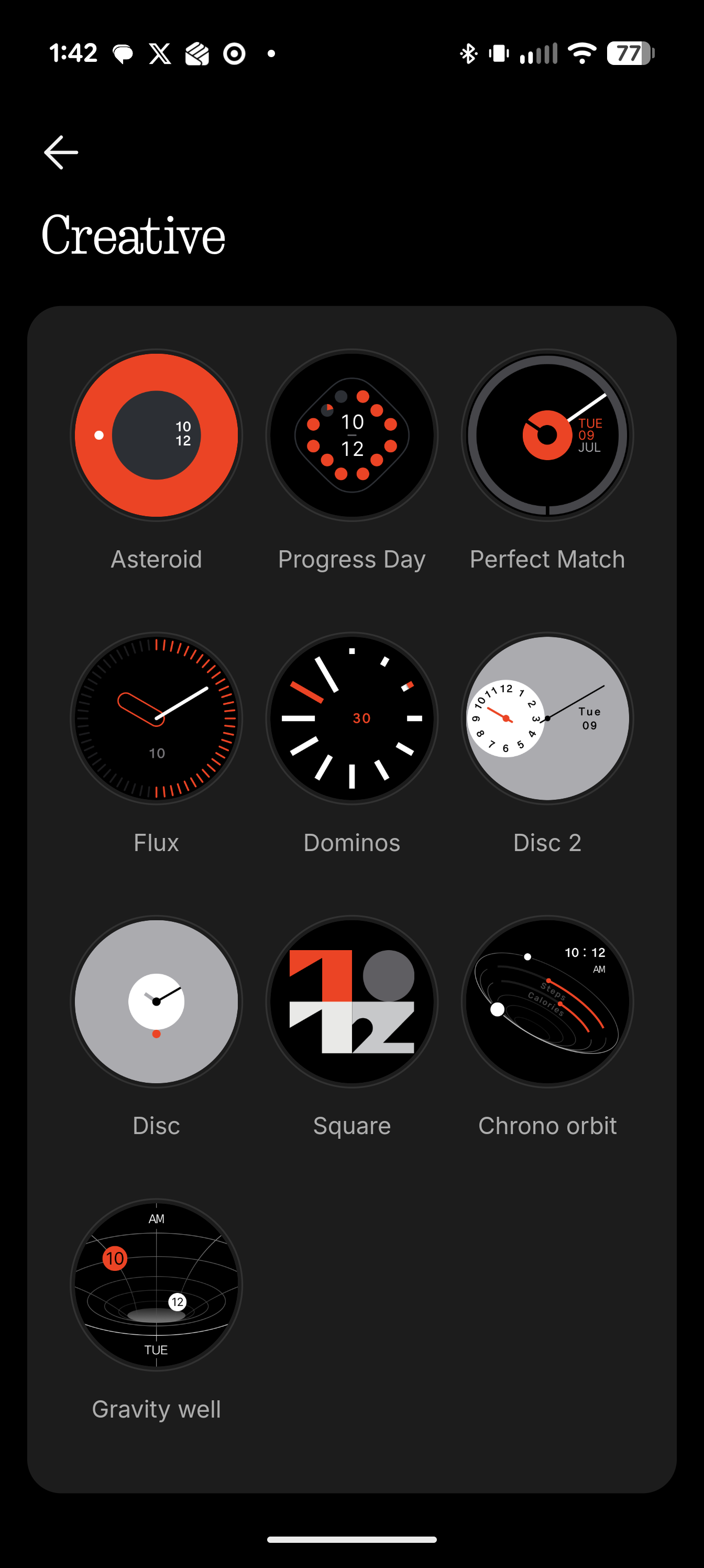Select the Chrono orbit watch face
Viewport: 704px width, 1568px height.
point(547,1002)
